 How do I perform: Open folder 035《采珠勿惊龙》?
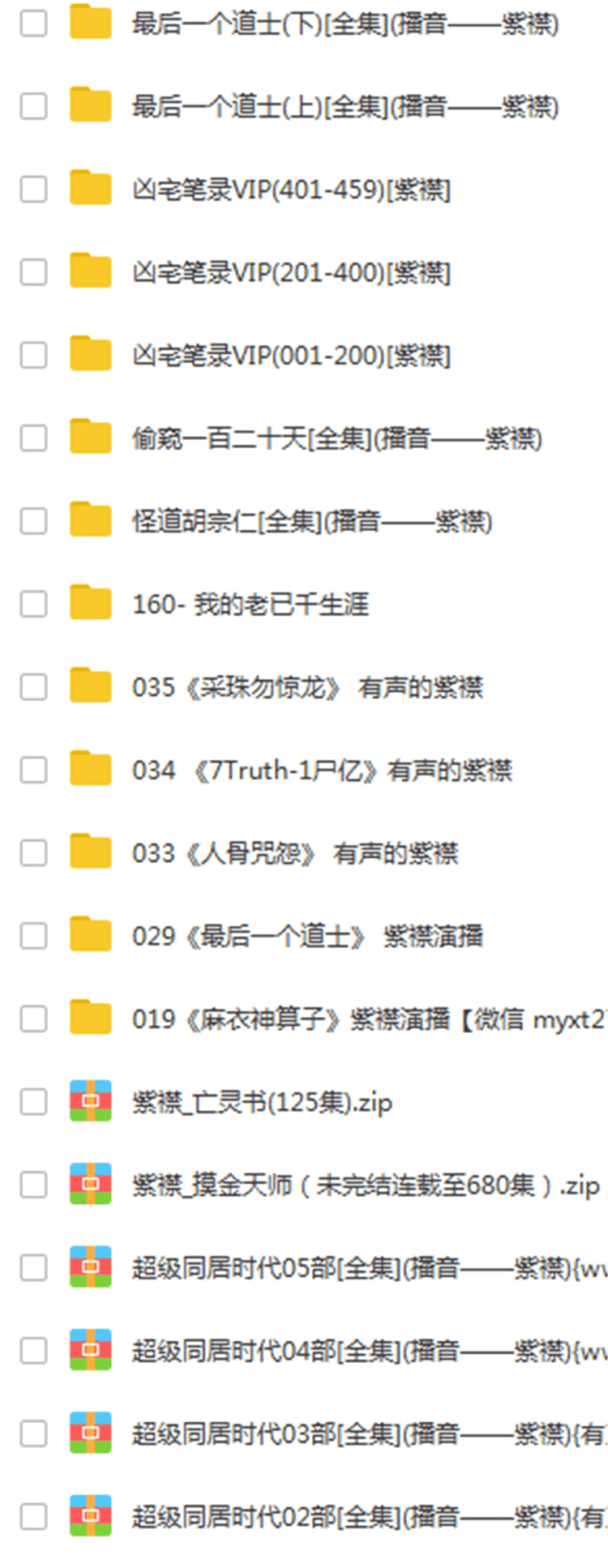pos(307,687)
